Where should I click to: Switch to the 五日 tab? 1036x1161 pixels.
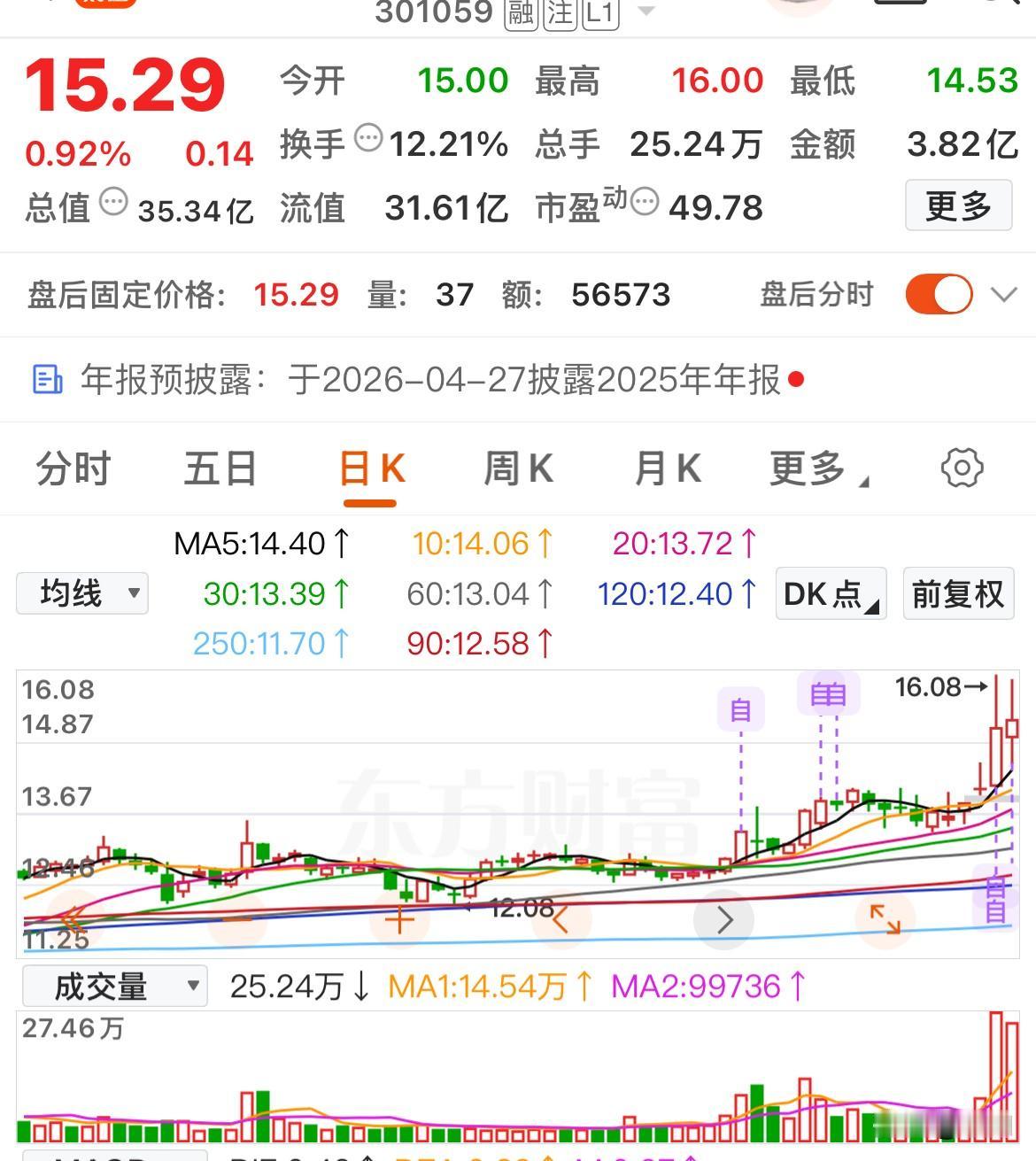click(x=220, y=468)
